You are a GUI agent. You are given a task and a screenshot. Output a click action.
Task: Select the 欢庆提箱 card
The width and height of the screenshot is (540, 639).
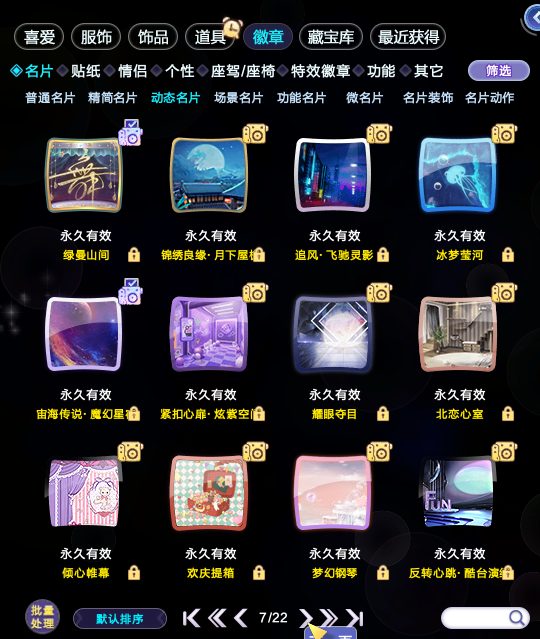(x=209, y=493)
